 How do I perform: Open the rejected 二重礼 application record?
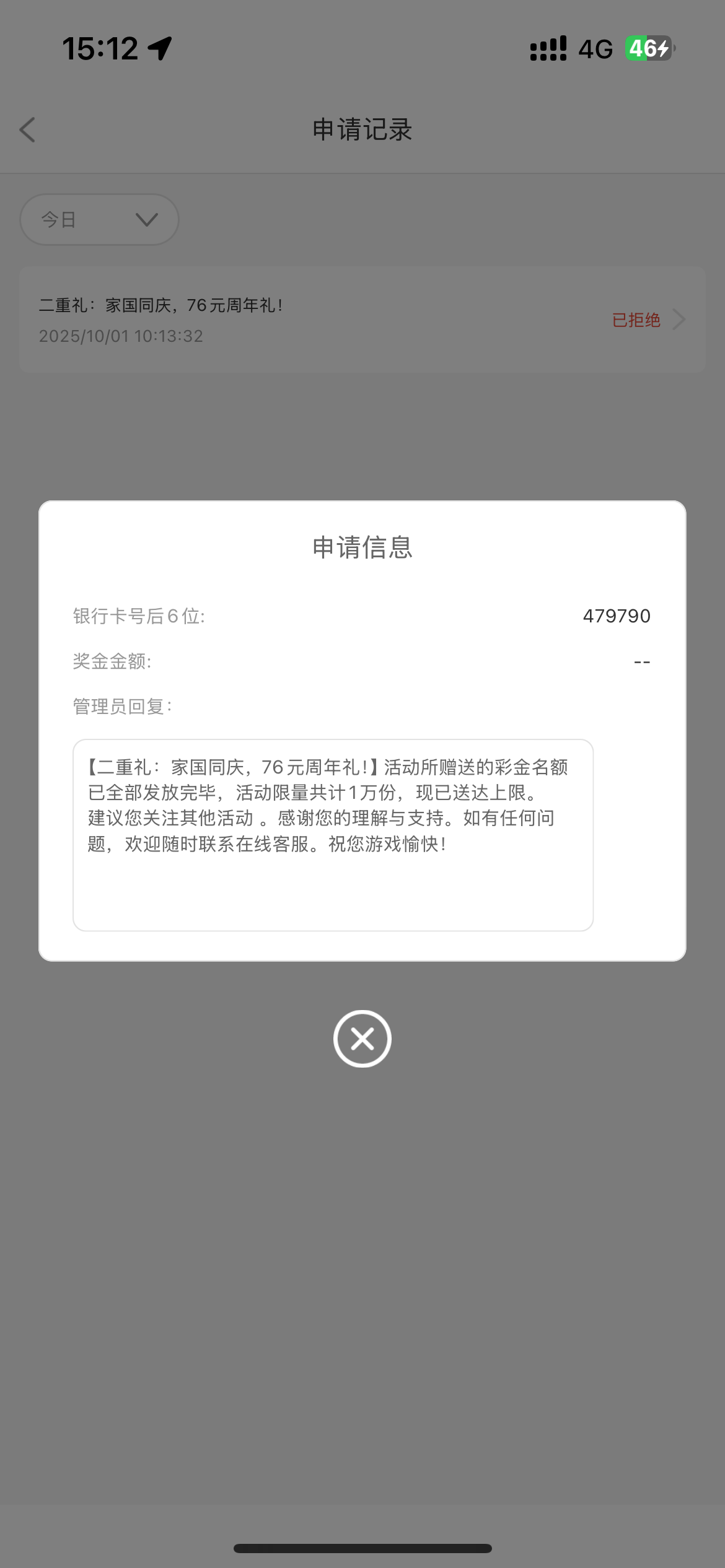pyautogui.click(x=362, y=320)
